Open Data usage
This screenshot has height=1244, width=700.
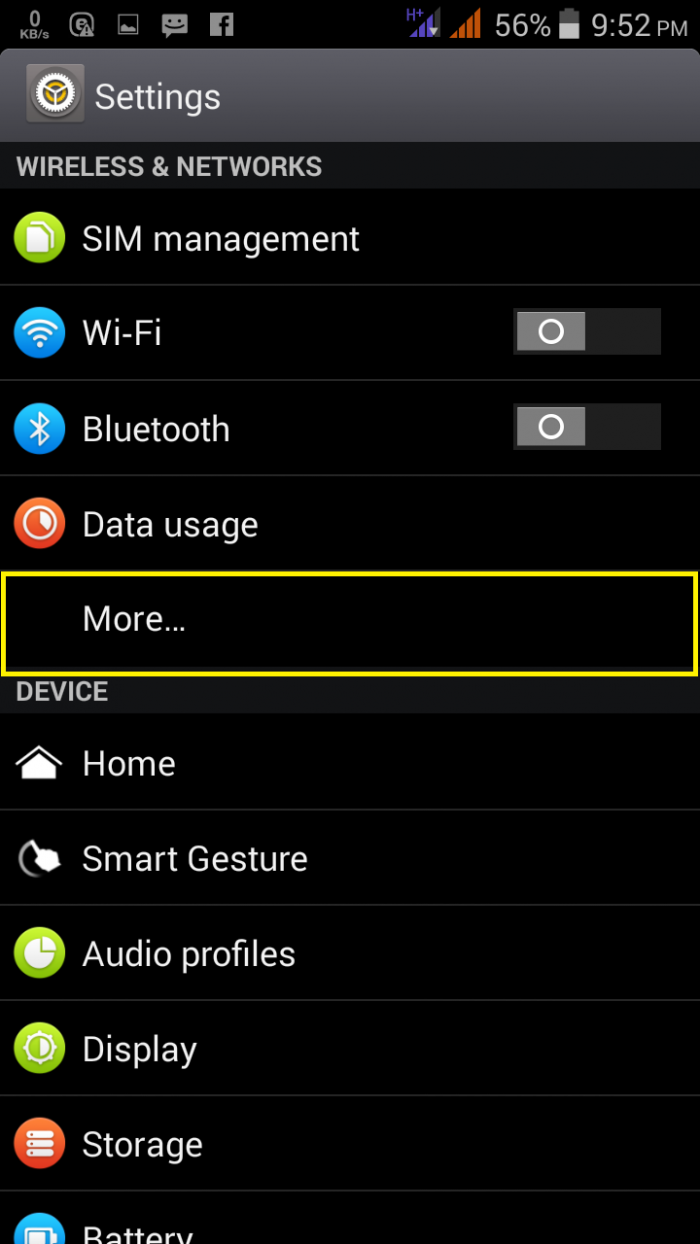170,524
